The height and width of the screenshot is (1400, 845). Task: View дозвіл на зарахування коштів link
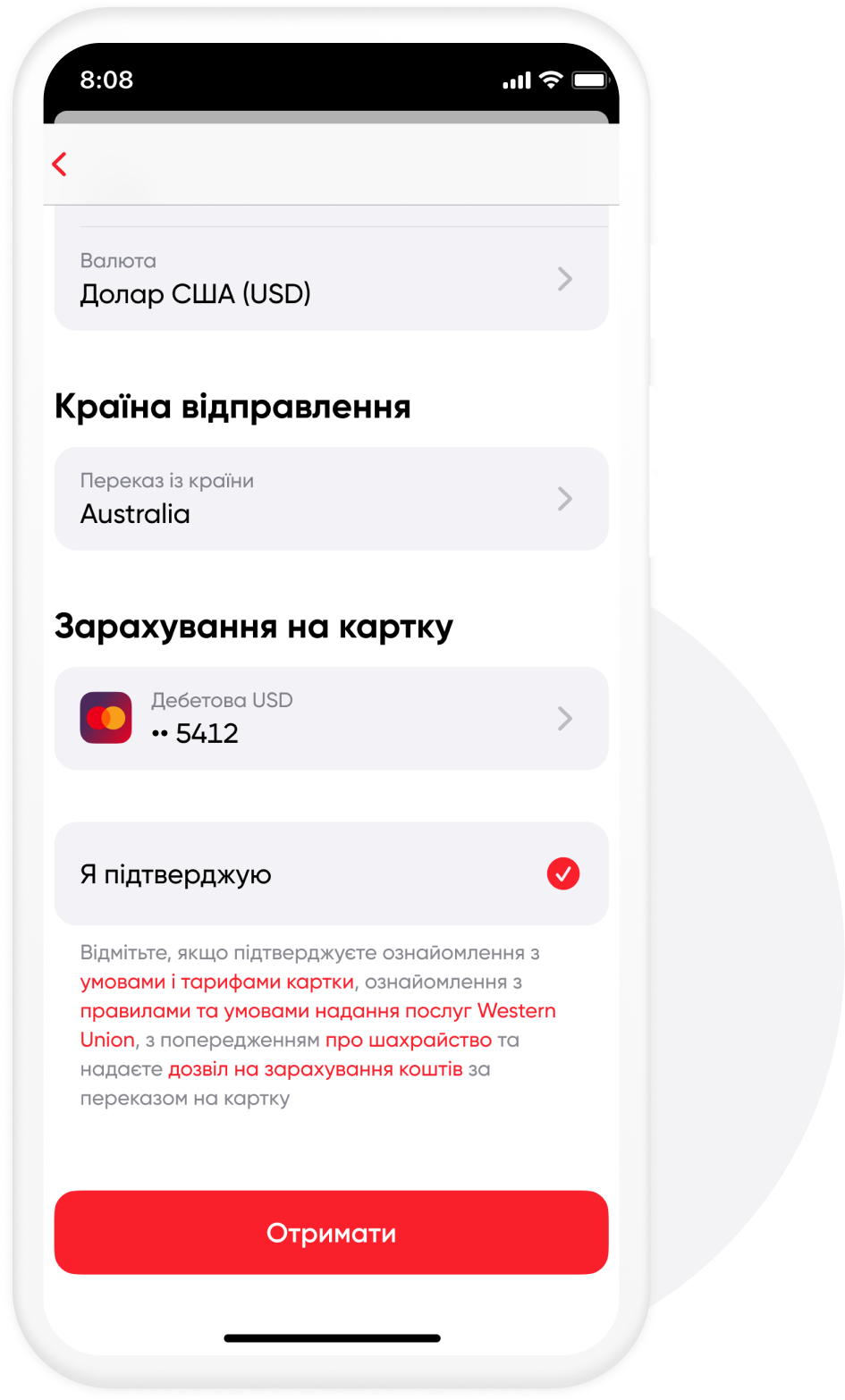[x=316, y=1069]
